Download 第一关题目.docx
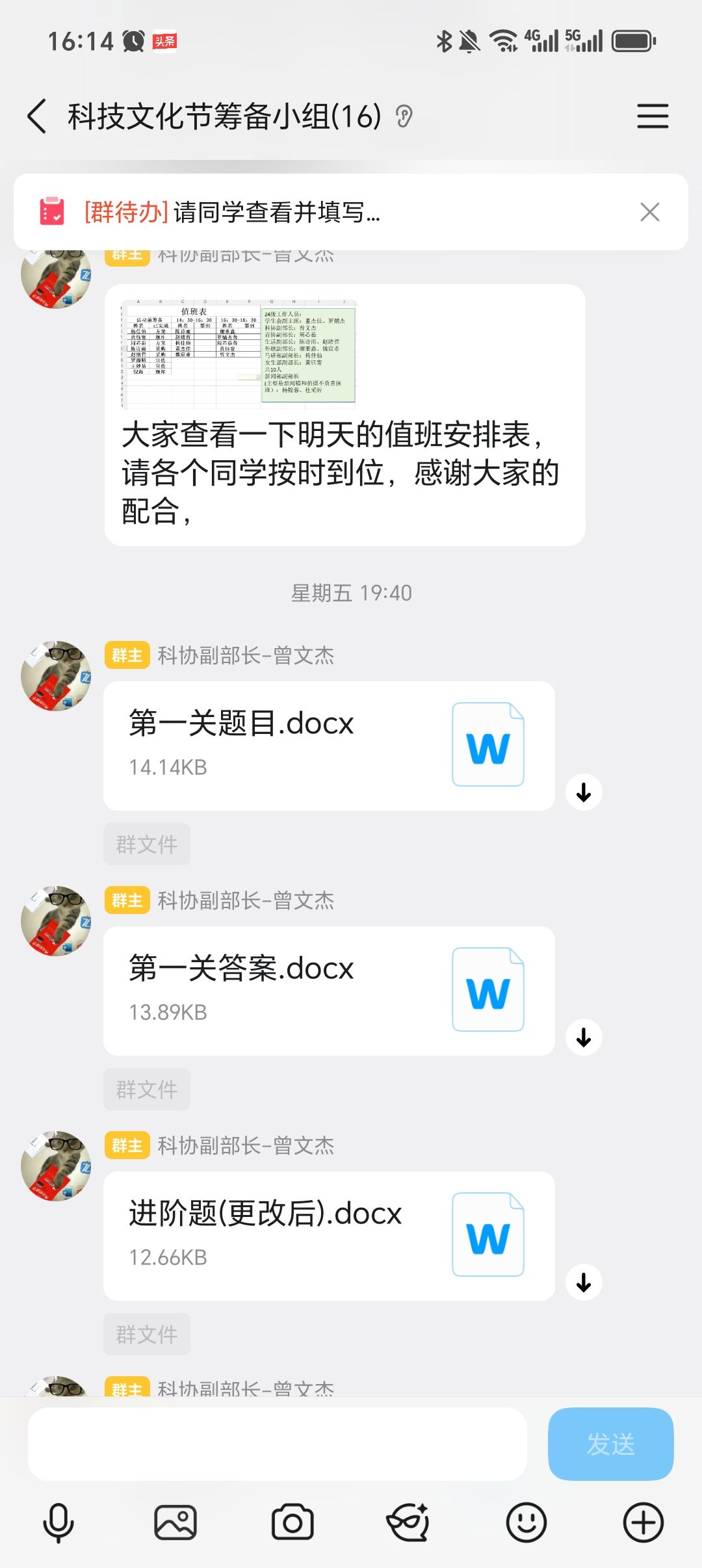This screenshot has width=702, height=1568. click(x=584, y=792)
